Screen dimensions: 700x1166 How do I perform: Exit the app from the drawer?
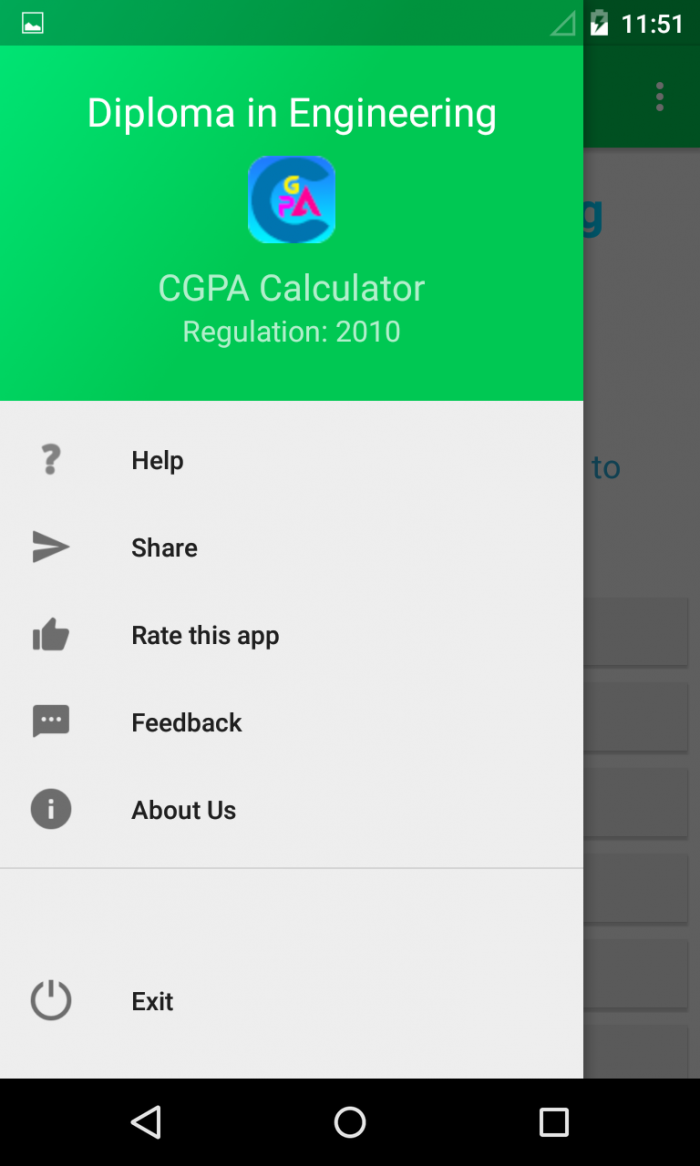[152, 1001]
